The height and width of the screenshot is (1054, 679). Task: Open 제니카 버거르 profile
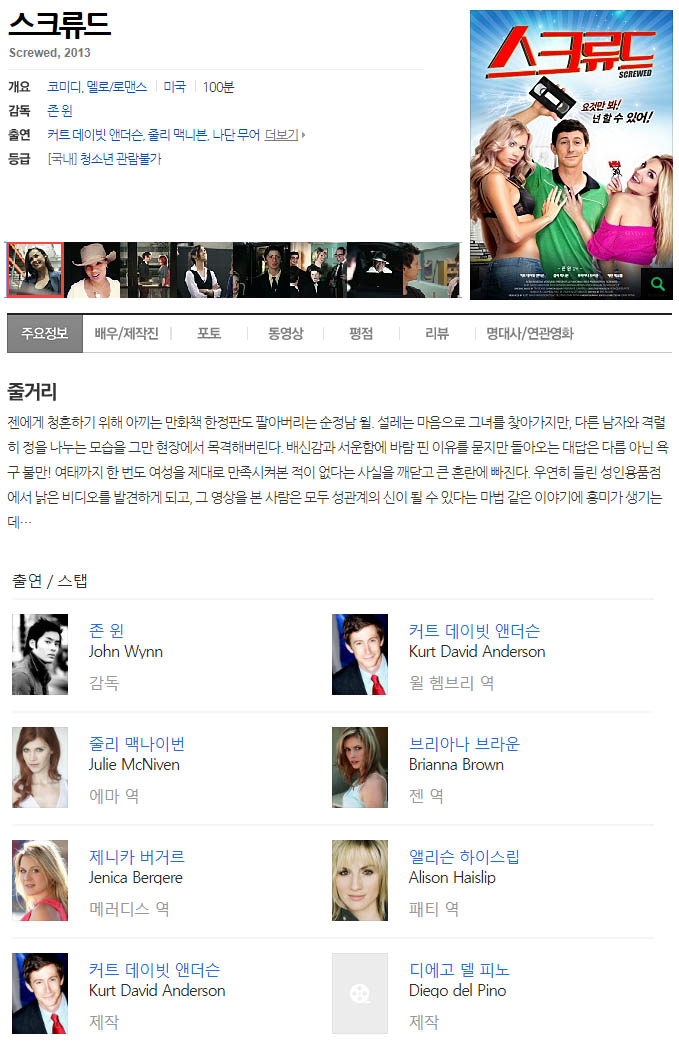pyautogui.click(x=137, y=857)
